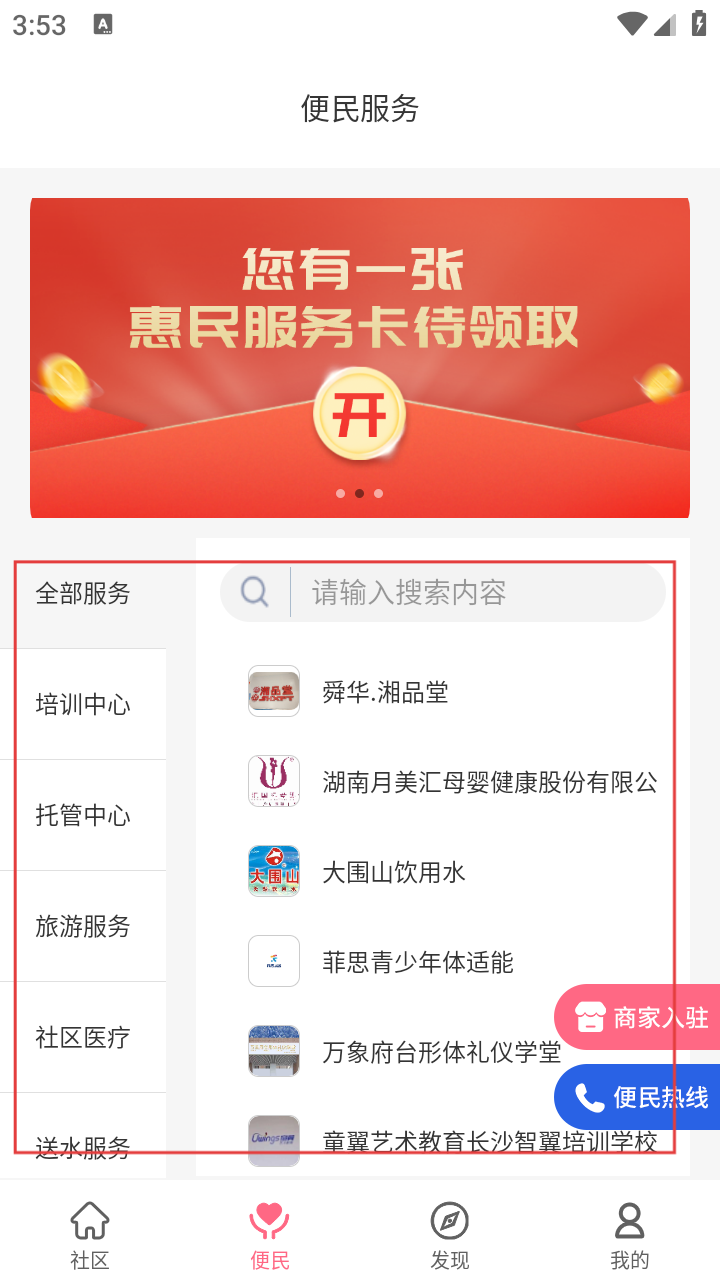Open the 大围山饮用水 listing
720x1280 pixels.
[x=394, y=872]
